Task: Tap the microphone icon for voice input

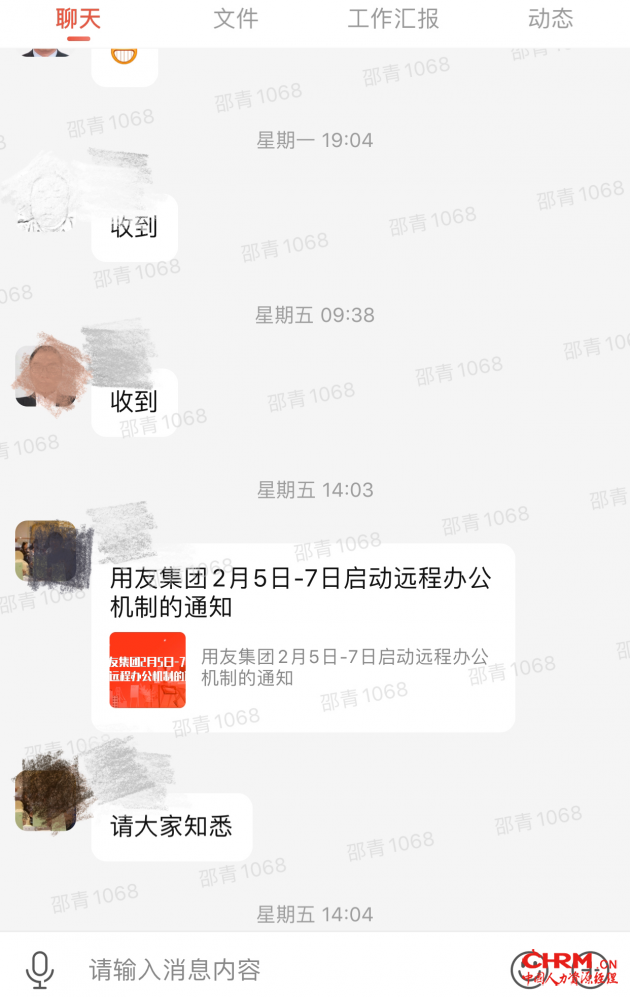Action: coord(40,968)
